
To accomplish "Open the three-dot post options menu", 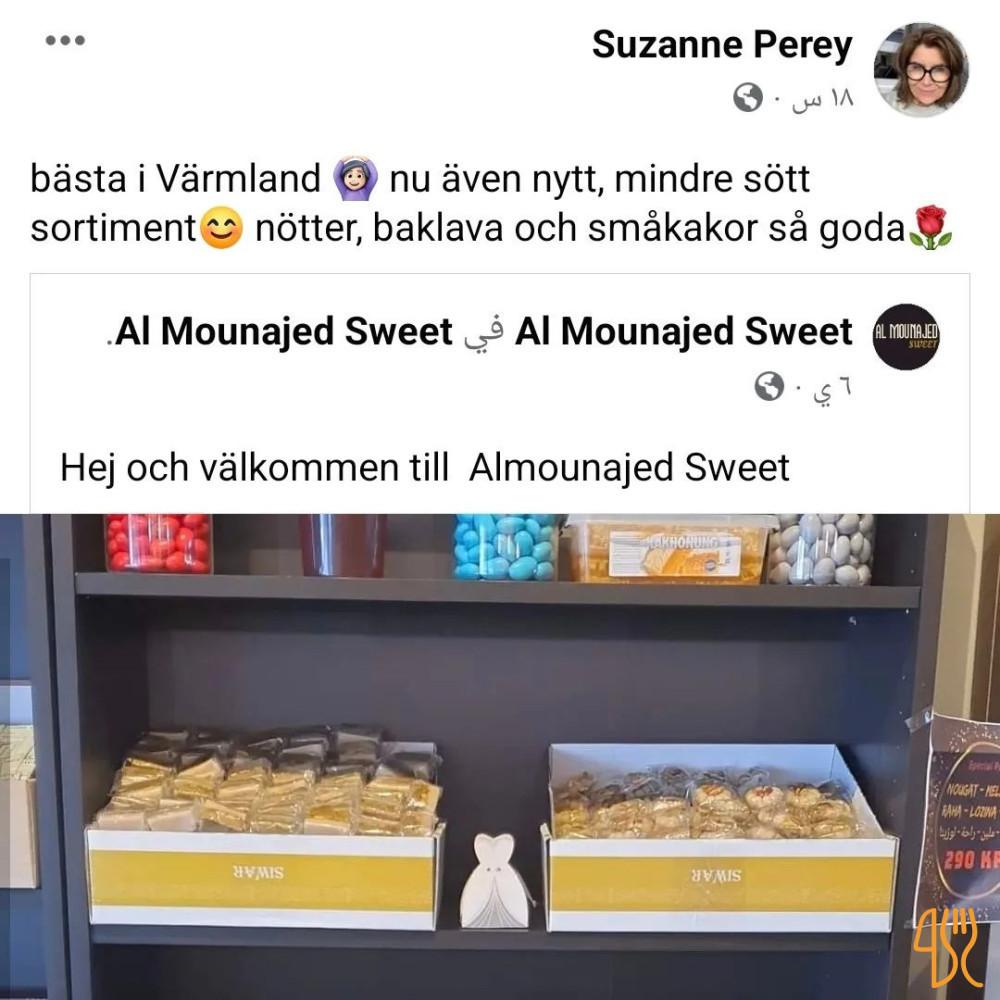I will pyautogui.click(x=66, y=41).
